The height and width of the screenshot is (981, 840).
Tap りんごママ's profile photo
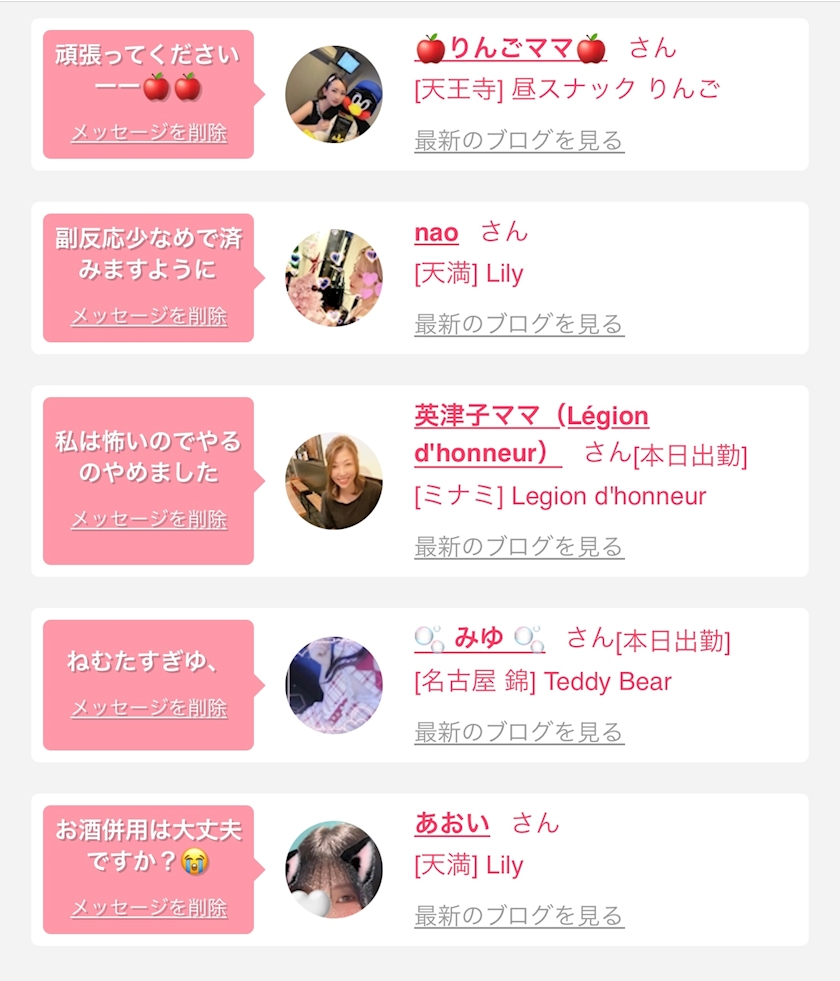[334, 94]
